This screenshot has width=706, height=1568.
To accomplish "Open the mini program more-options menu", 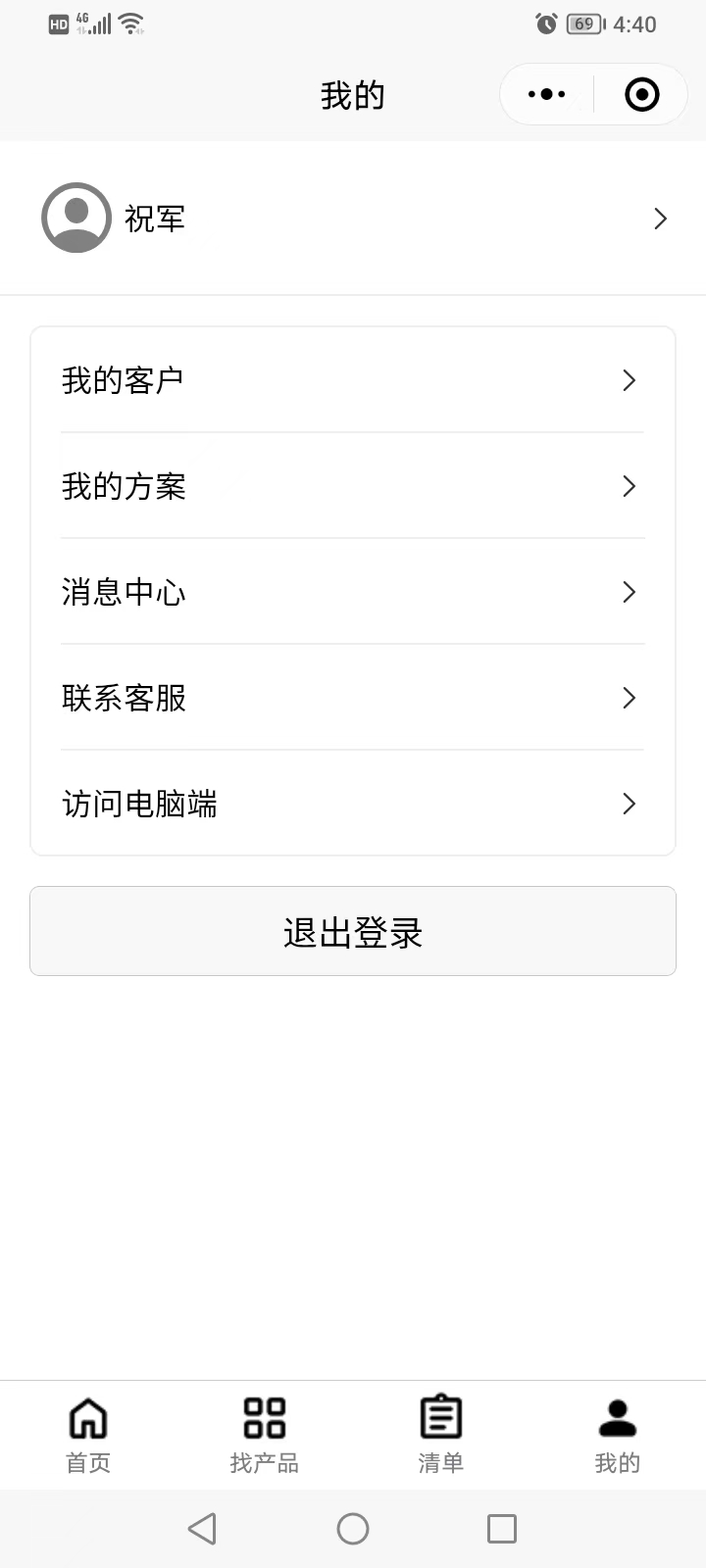I will tap(546, 95).
